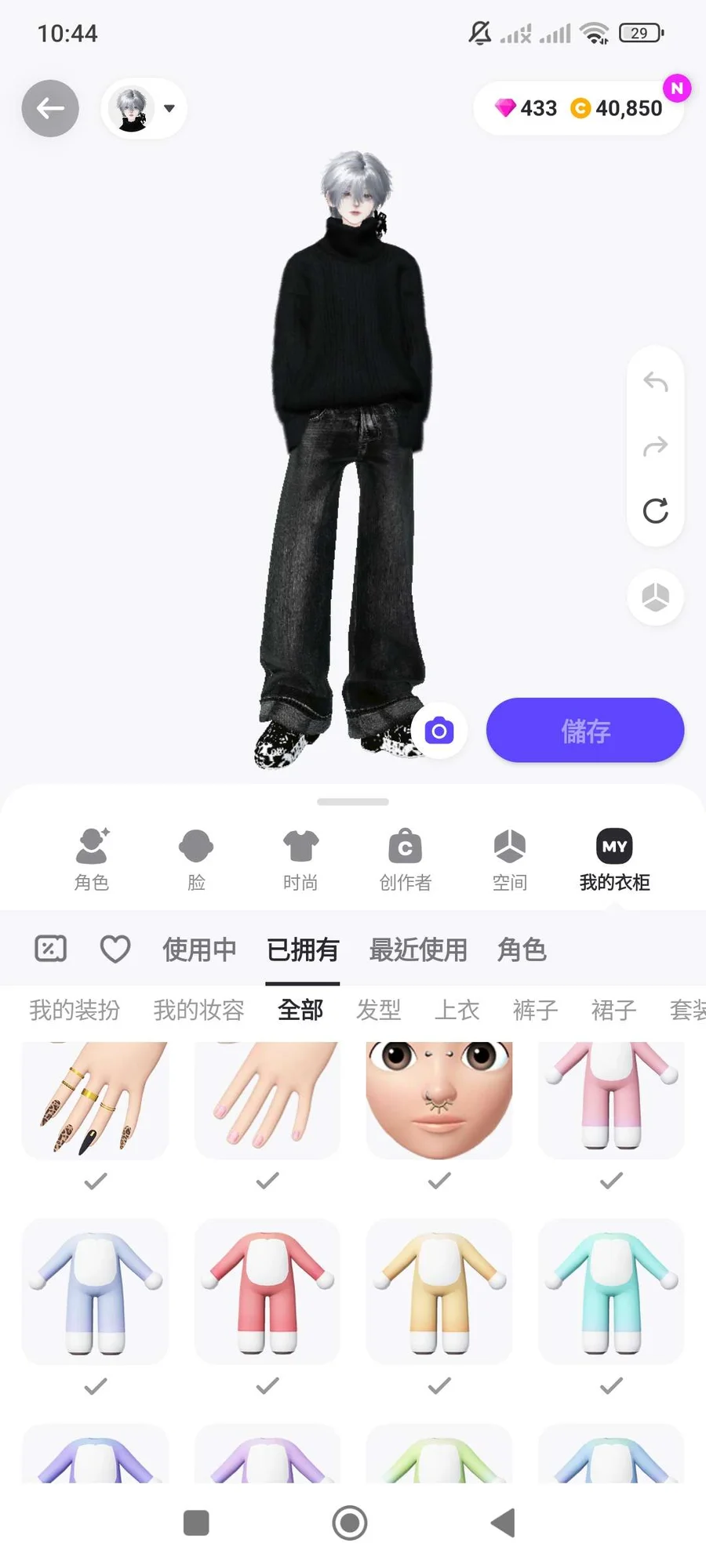Select the teal onesie outfit
The width and height of the screenshot is (706, 1568).
(611, 1290)
